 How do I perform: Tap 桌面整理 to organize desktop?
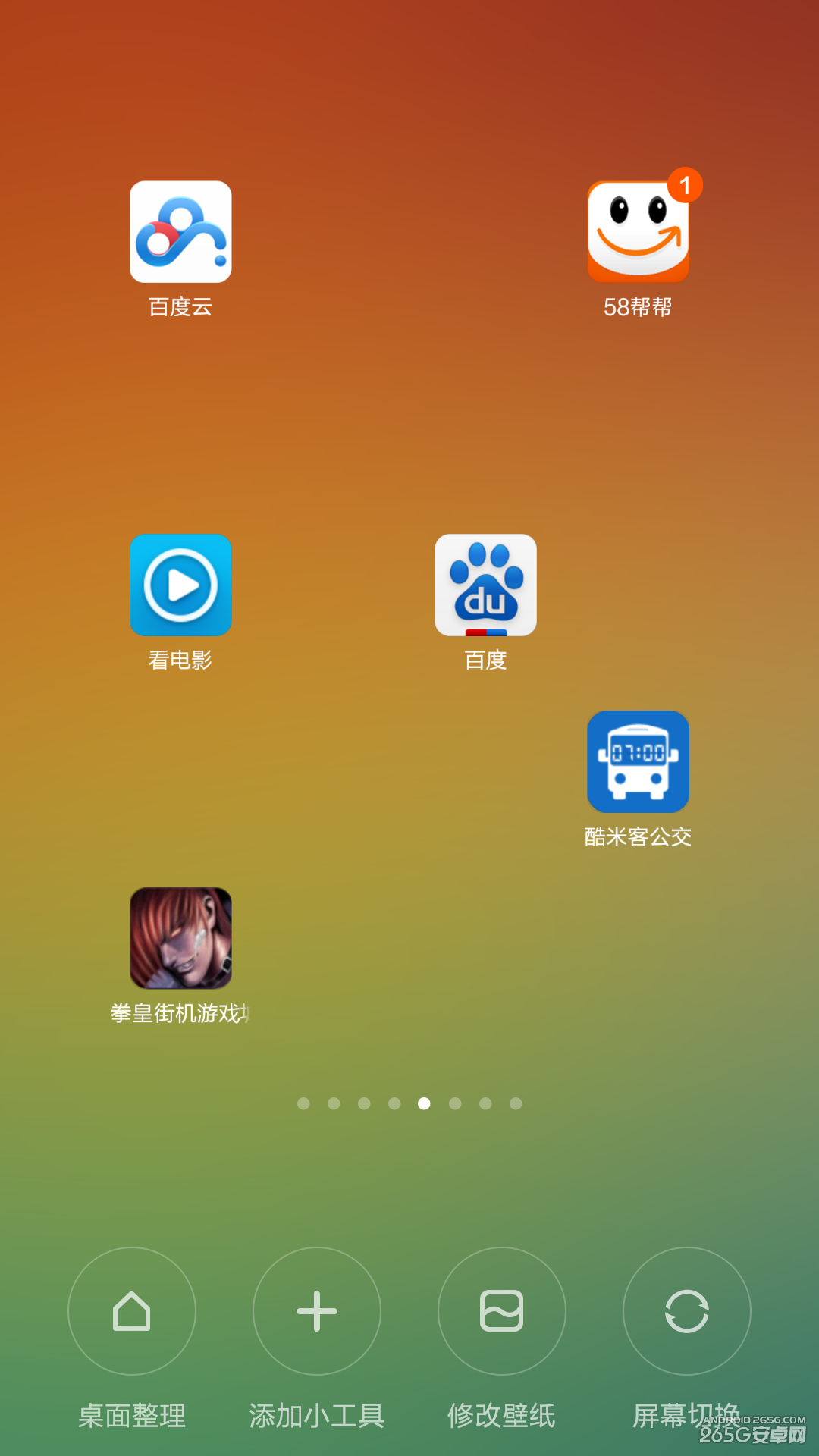pos(132,1311)
